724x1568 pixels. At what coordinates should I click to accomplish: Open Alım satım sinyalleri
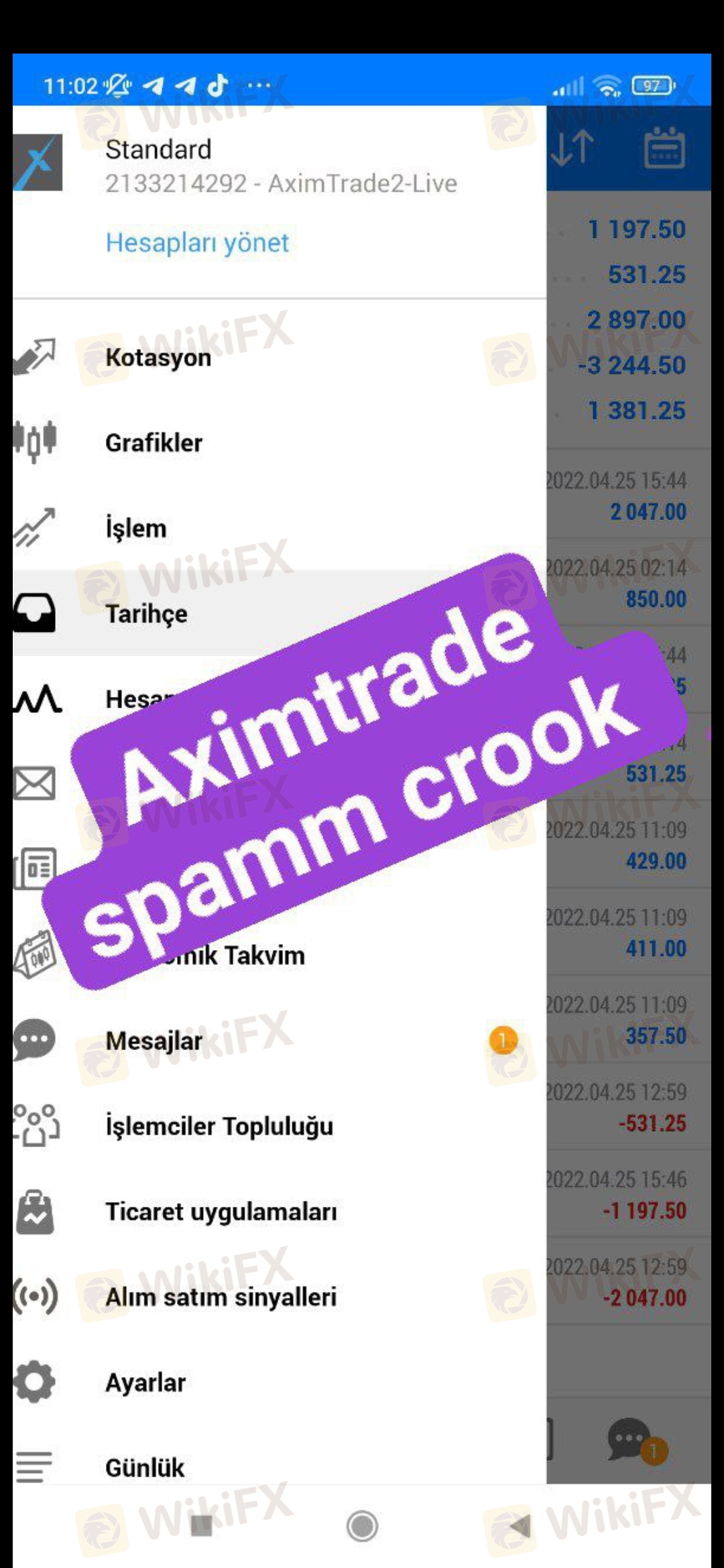click(x=279, y=1297)
